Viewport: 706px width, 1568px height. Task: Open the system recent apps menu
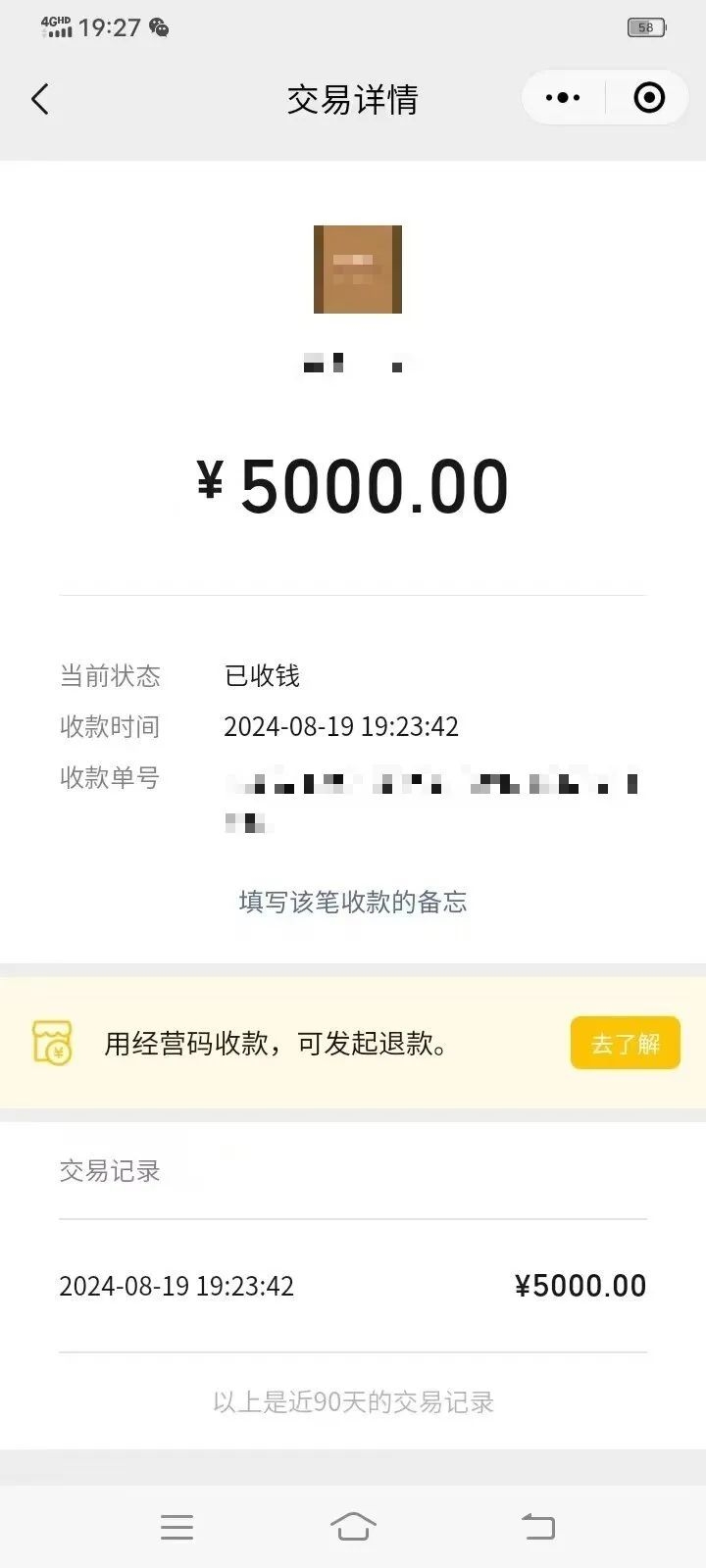point(176,1527)
